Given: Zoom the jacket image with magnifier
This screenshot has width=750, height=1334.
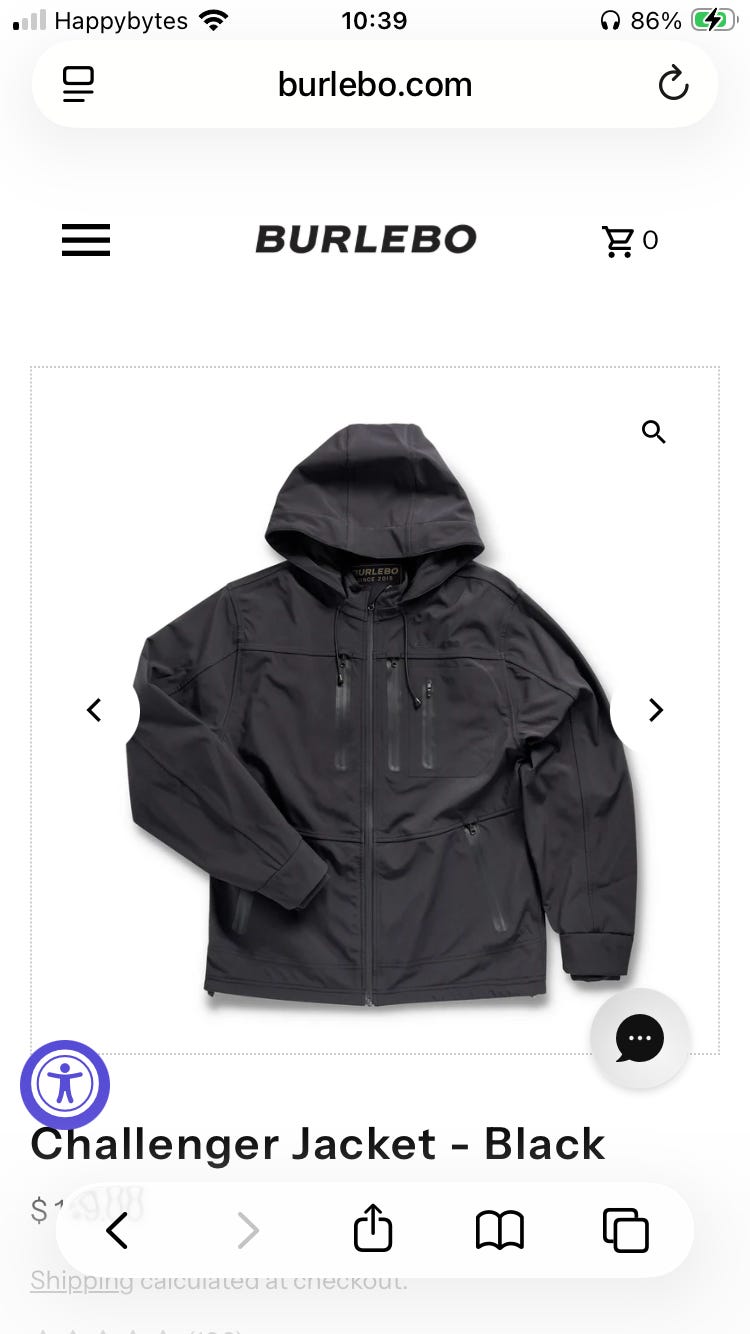Looking at the screenshot, I should click(x=653, y=432).
